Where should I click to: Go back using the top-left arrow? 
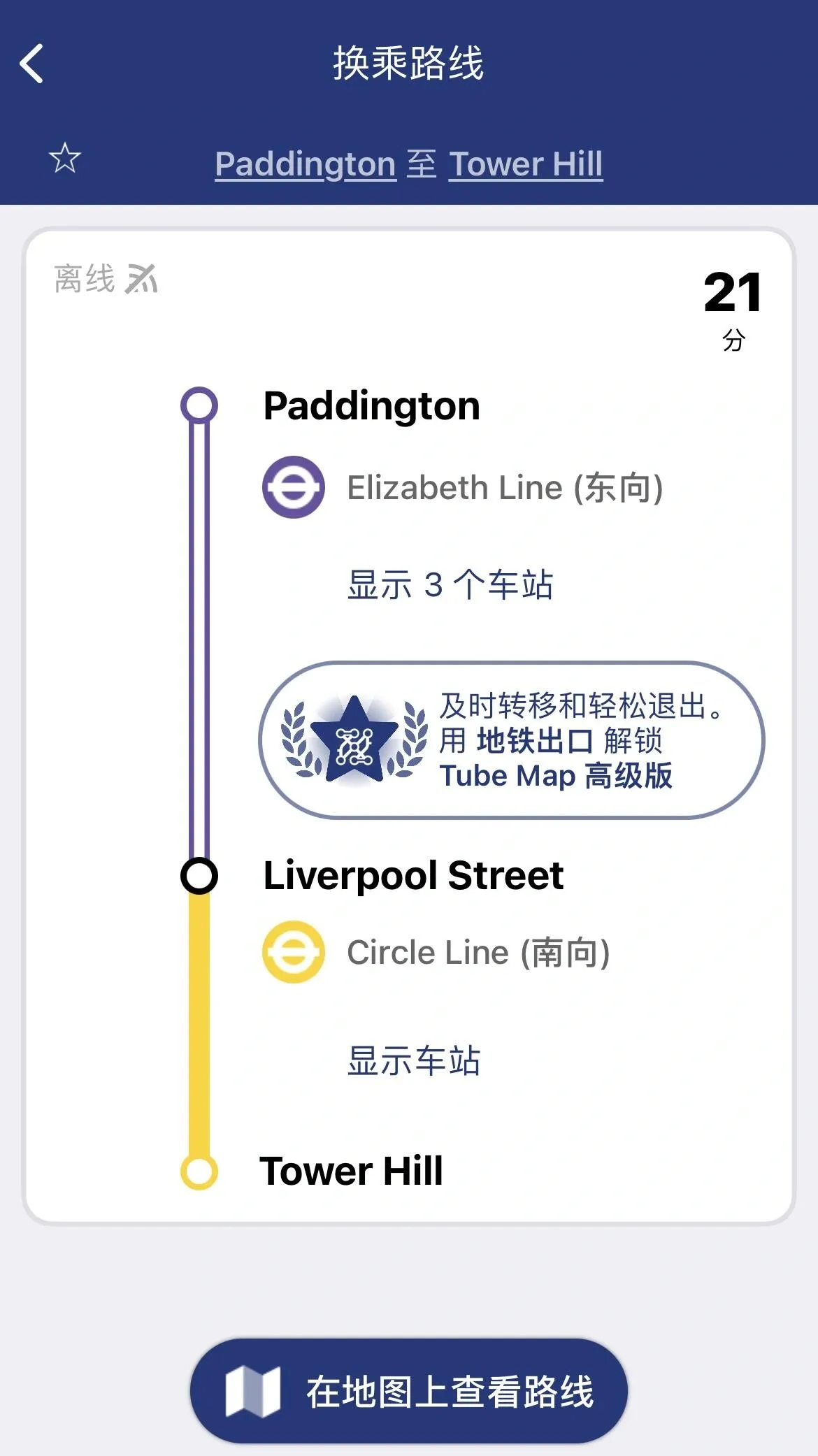[x=32, y=64]
